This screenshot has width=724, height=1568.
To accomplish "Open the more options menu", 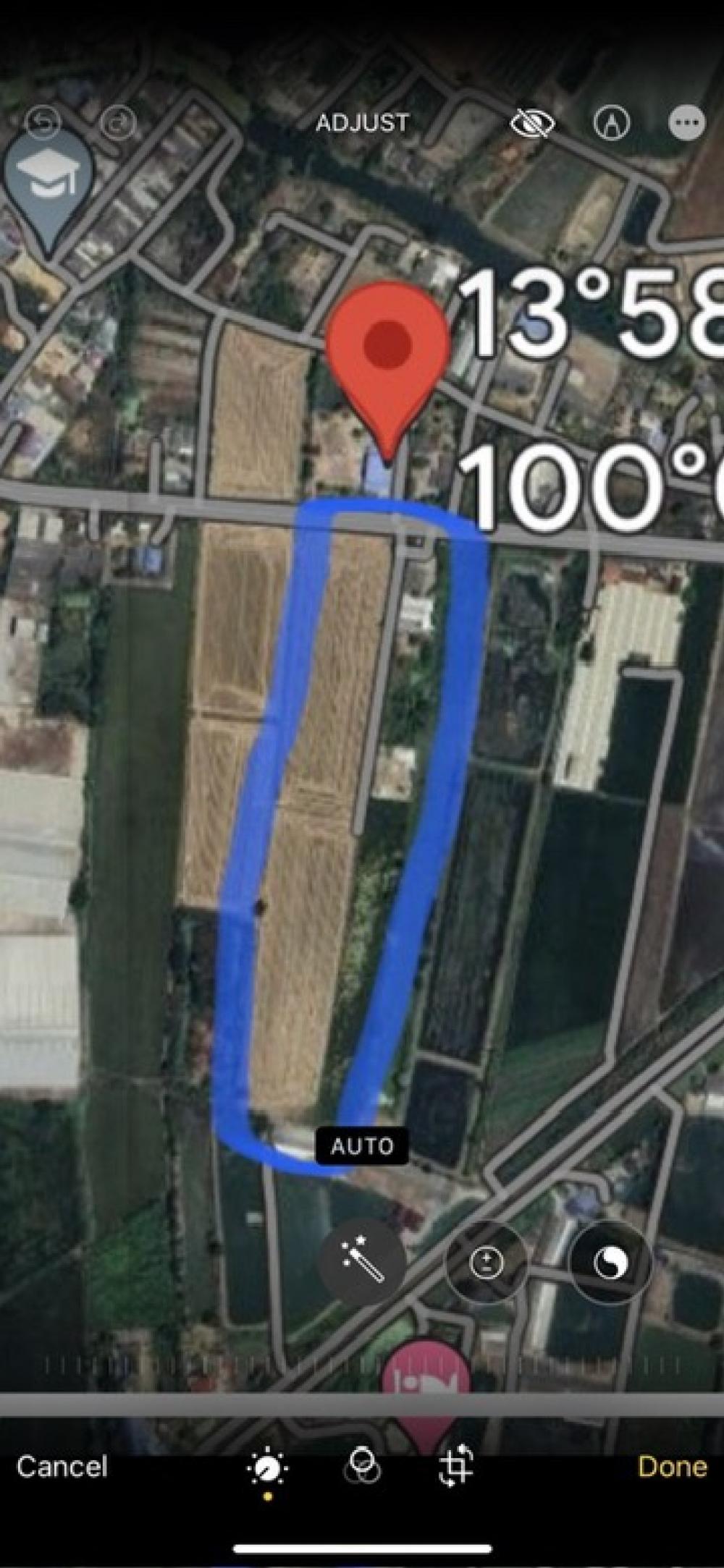I will point(686,124).
